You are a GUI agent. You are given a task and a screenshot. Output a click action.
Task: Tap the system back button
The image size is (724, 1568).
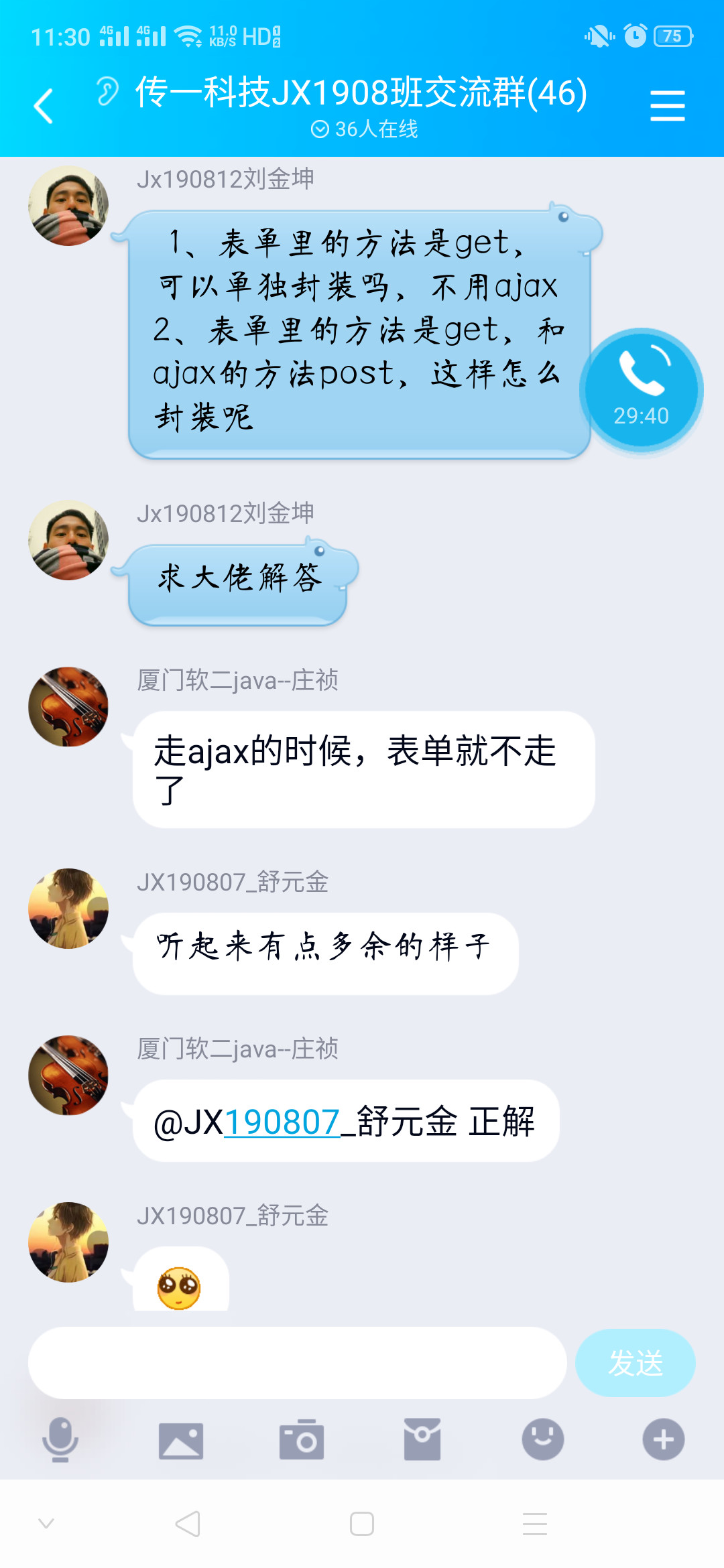click(x=188, y=1524)
